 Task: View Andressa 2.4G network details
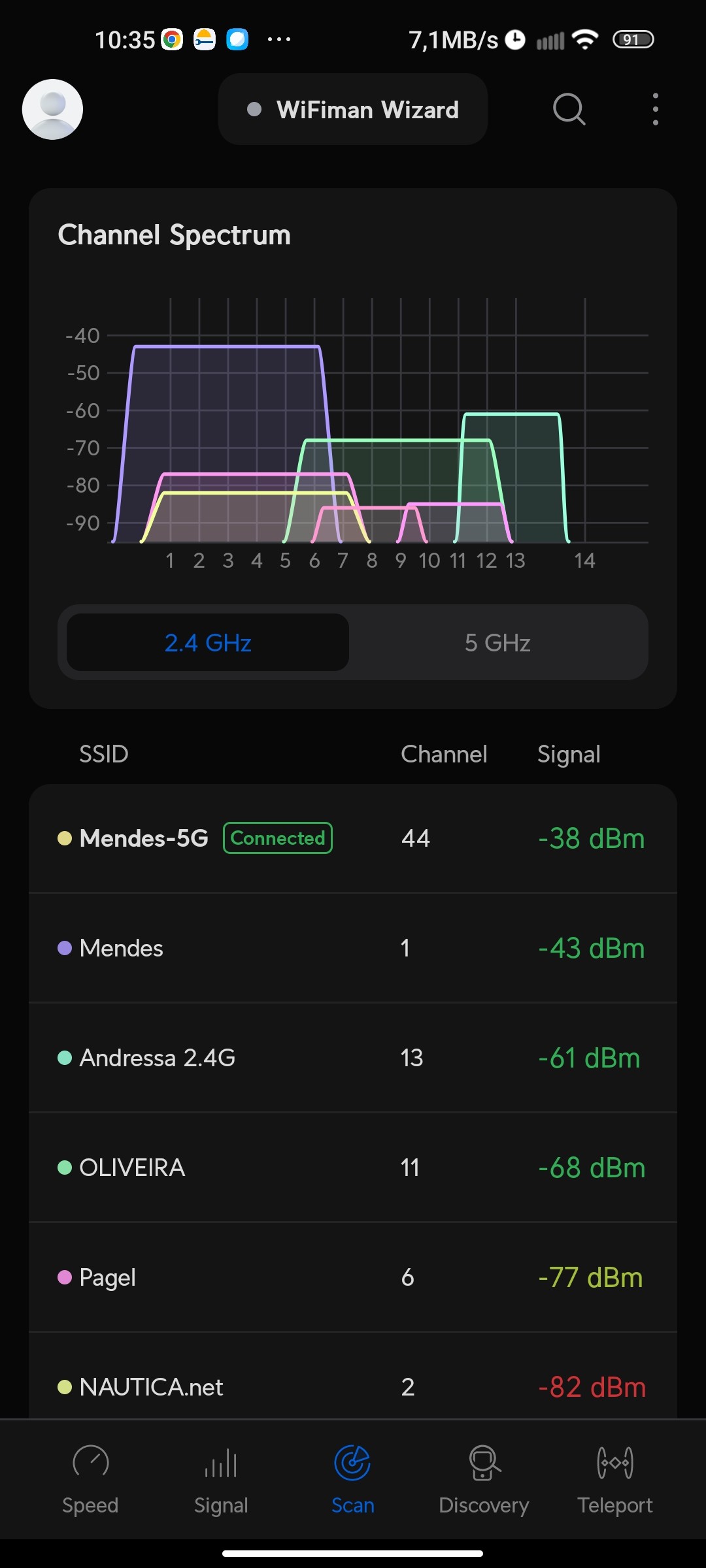(x=353, y=1058)
